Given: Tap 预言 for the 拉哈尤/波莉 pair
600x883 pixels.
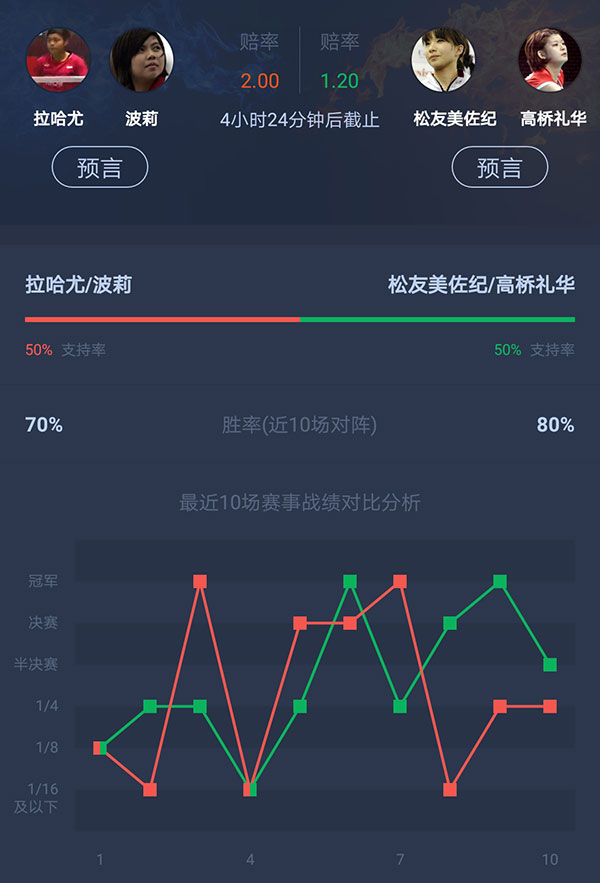Looking at the screenshot, I should click(99, 168).
